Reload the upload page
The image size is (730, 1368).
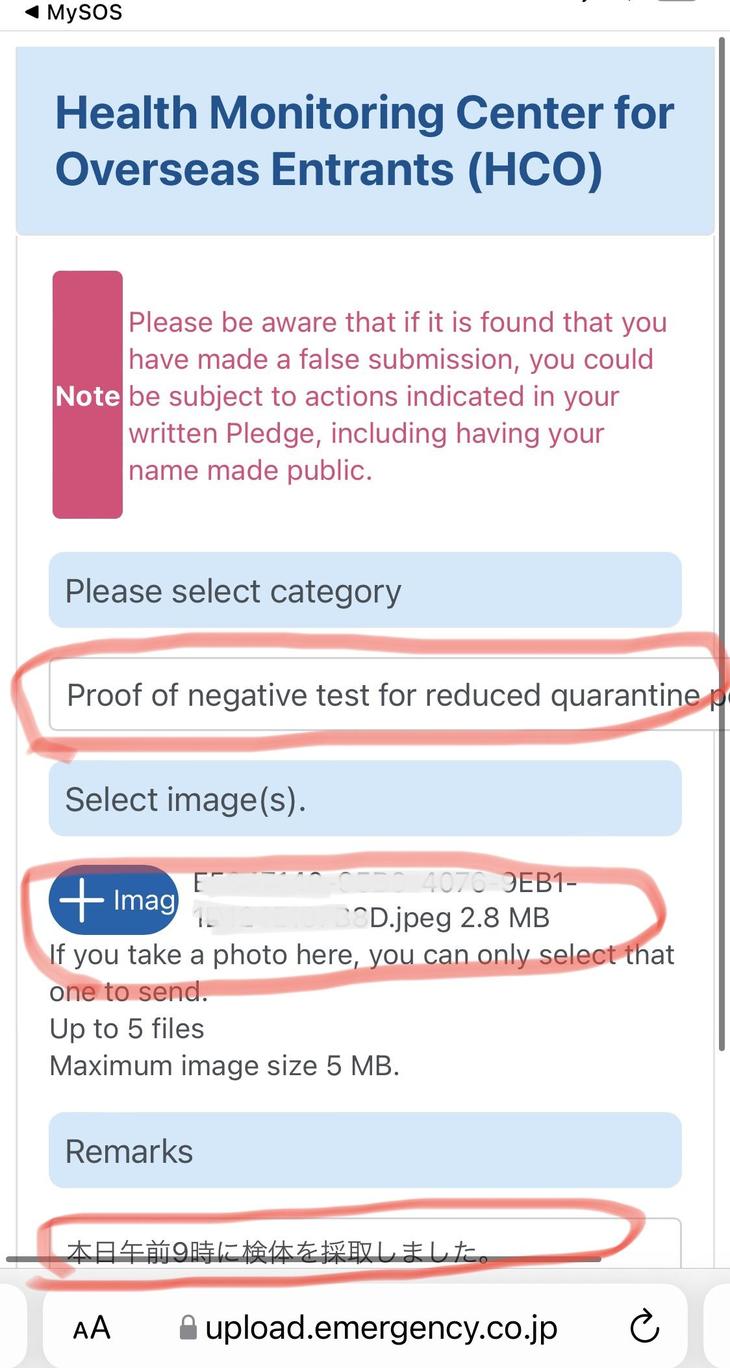click(644, 1328)
